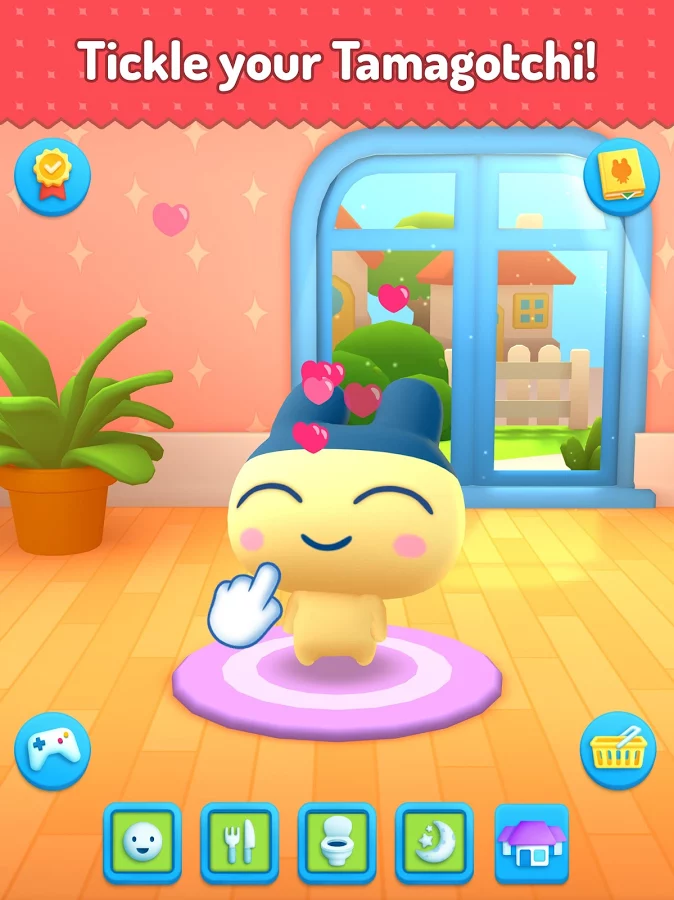Tap the toilet button
Viewport: 674px width, 900px height.
point(336,842)
